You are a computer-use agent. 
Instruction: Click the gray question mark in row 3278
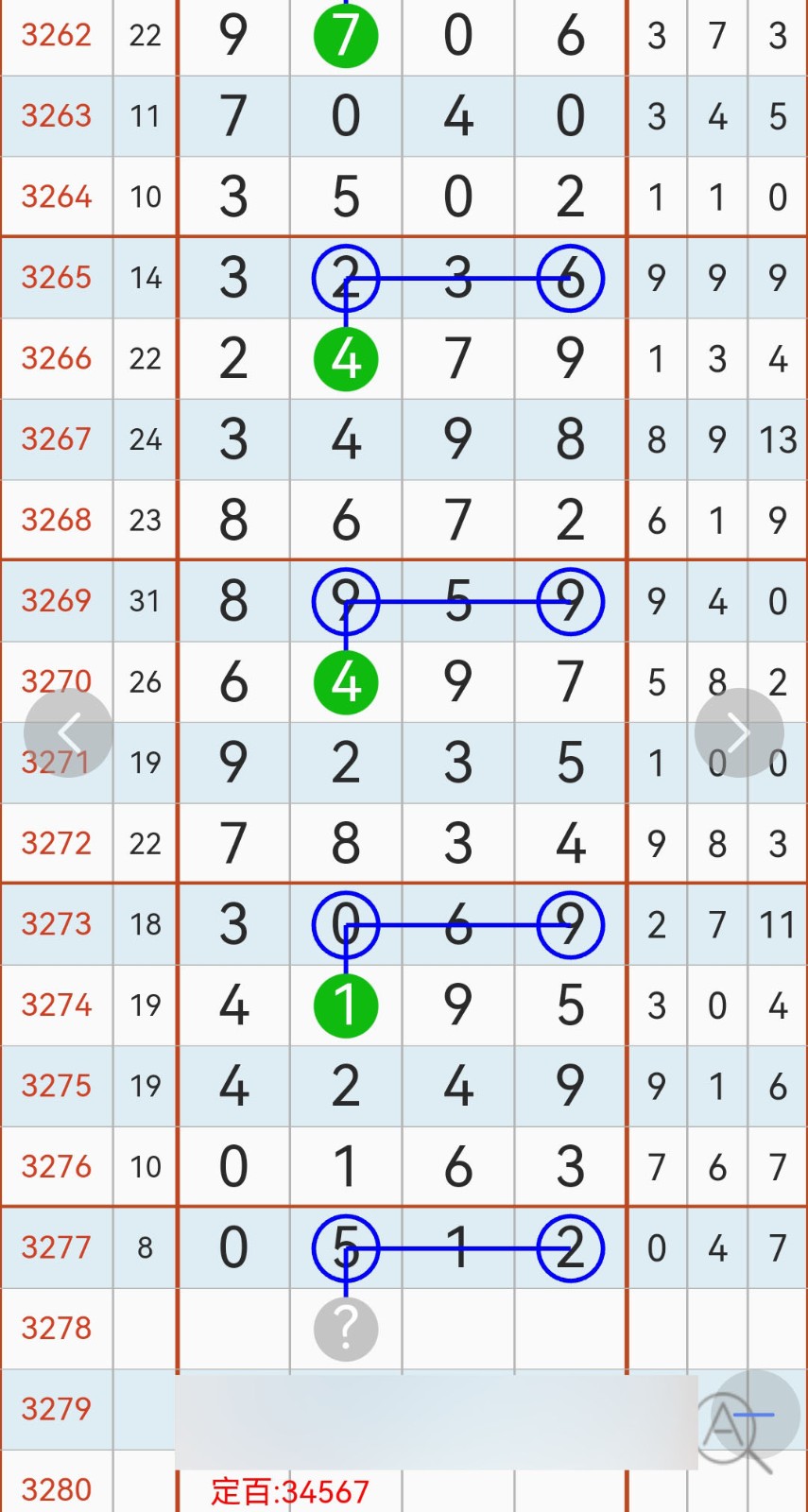tap(345, 1329)
